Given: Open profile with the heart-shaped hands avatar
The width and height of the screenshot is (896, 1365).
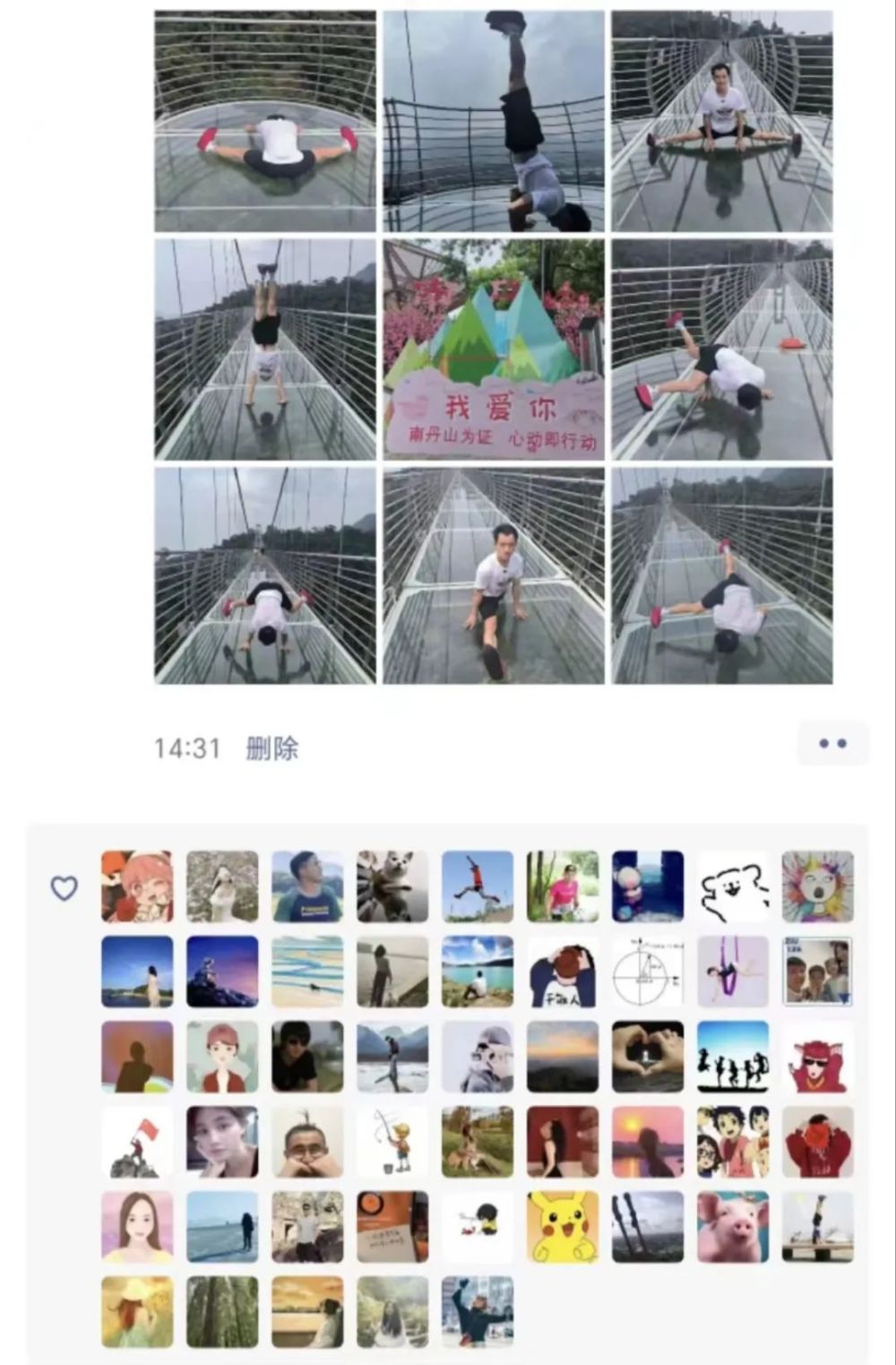Looking at the screenshot, I should tap(648, 1057).
